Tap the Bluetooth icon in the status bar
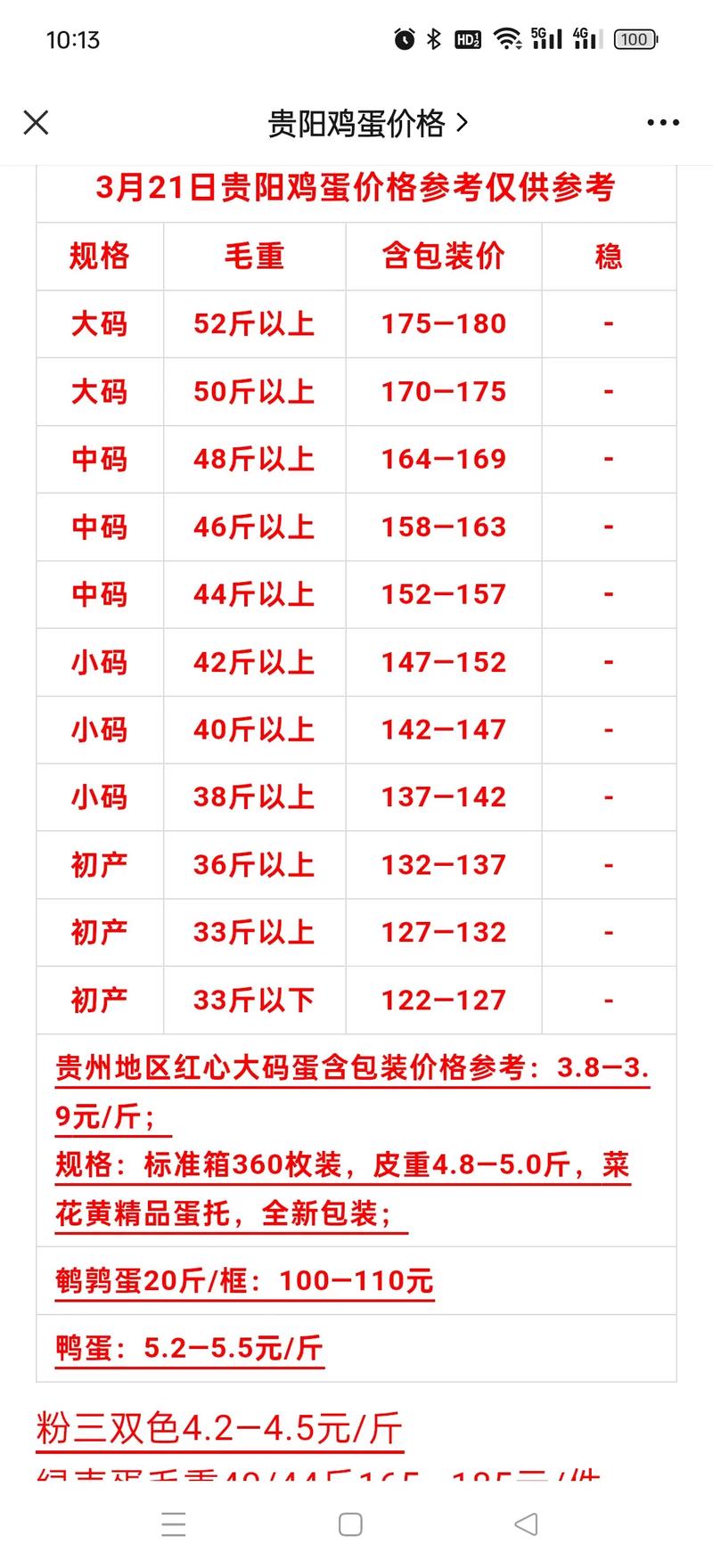Viewport: 713px width, 1568px height. [x=434, y=39]
